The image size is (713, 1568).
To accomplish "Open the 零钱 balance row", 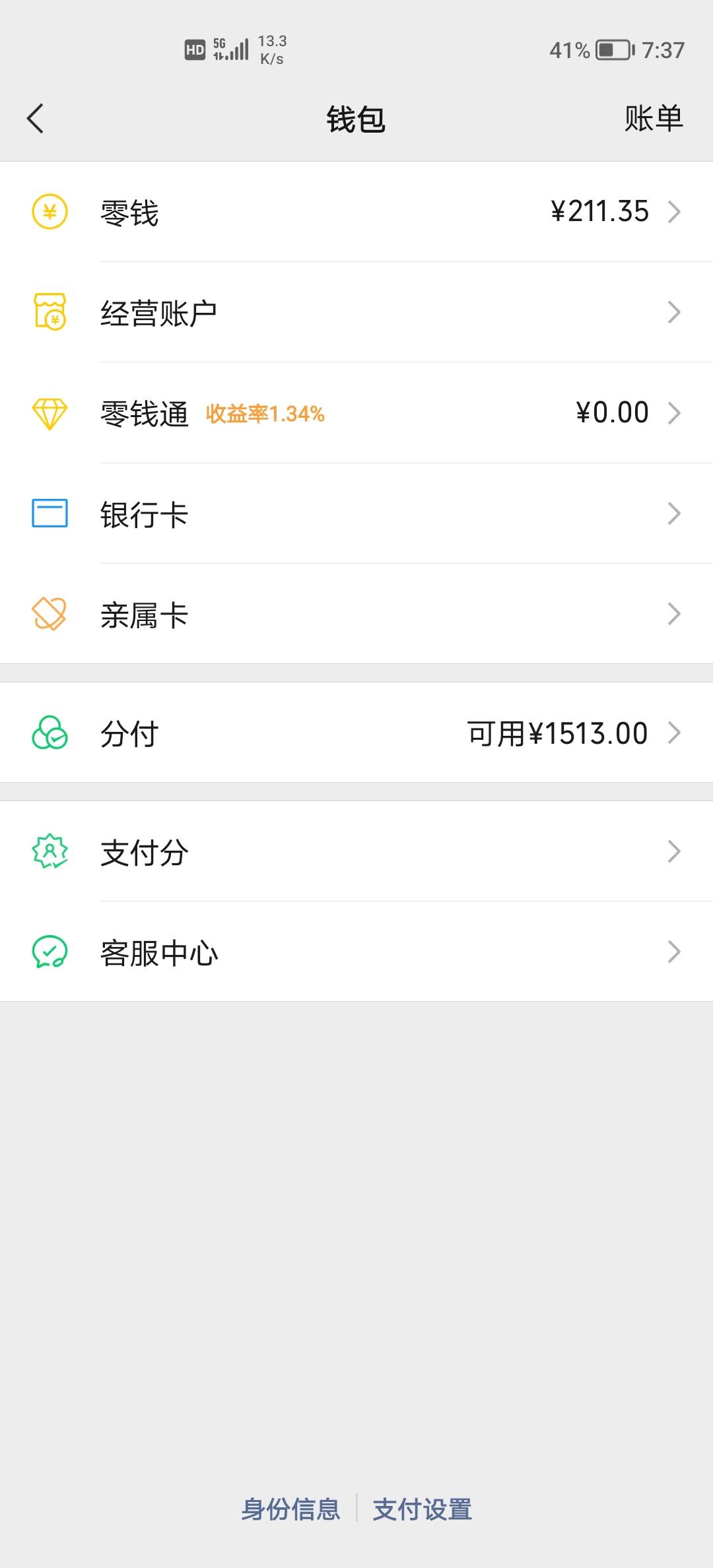I will tap(356, 212).
